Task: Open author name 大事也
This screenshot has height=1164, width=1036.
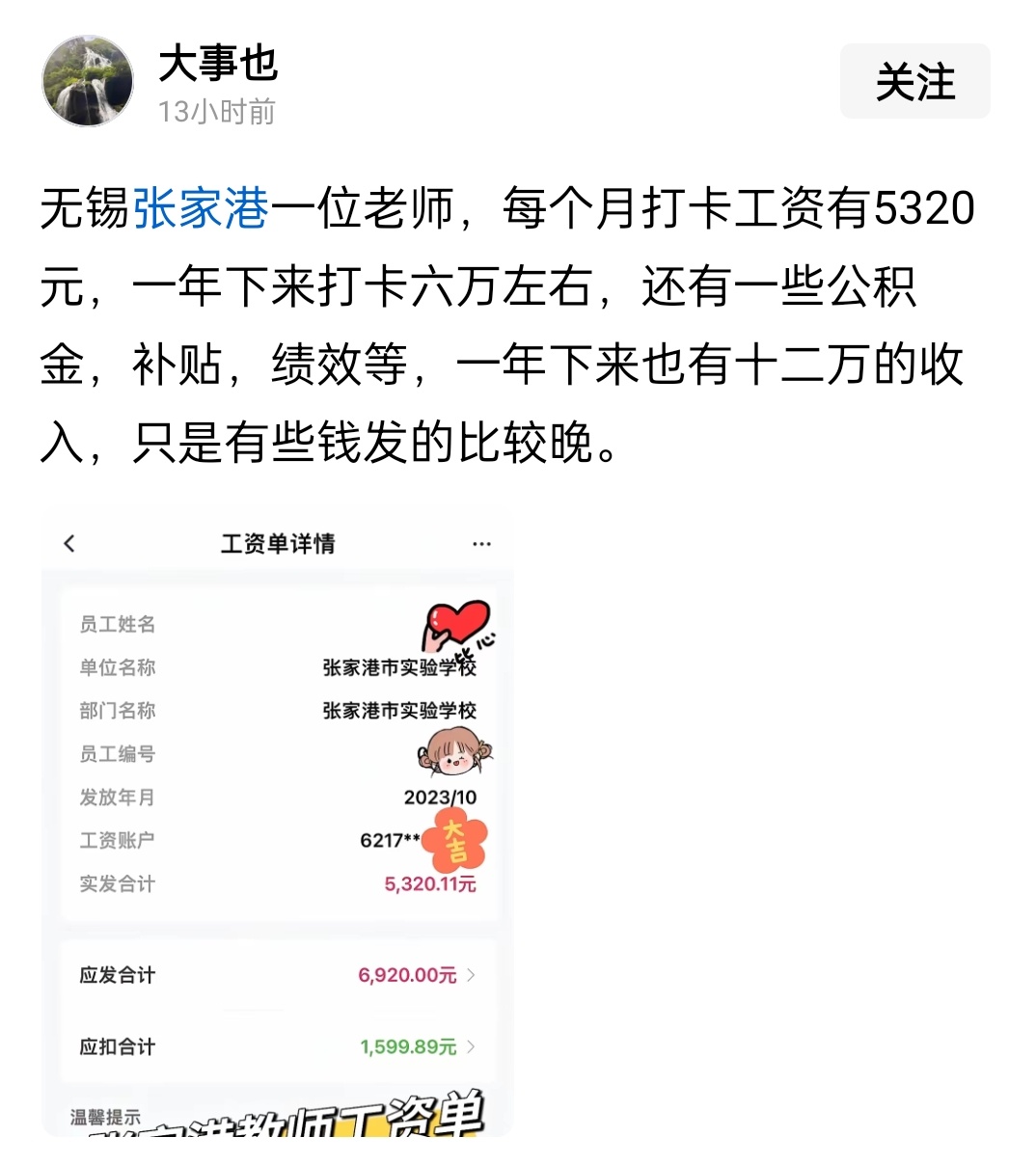Action: 218,65
